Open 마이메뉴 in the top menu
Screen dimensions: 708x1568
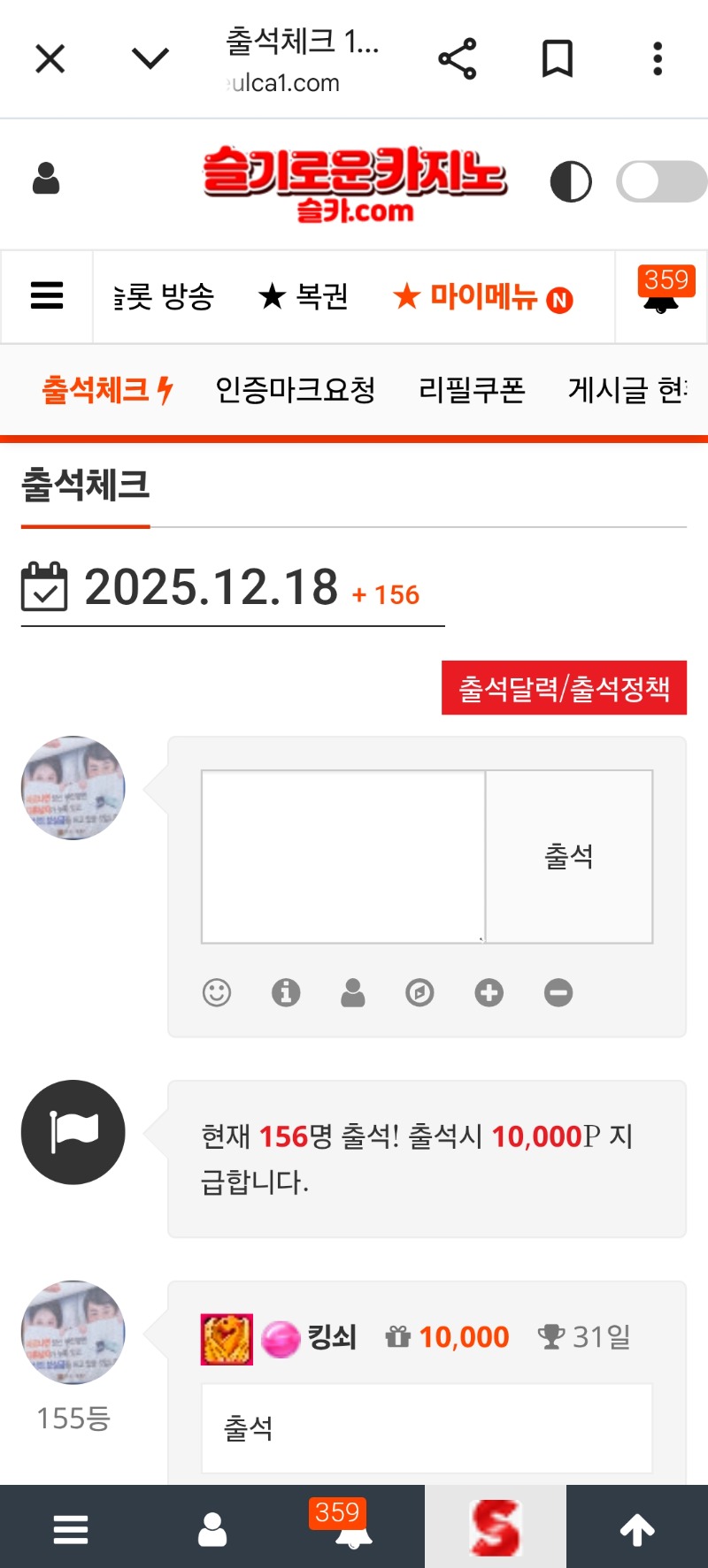482,297
